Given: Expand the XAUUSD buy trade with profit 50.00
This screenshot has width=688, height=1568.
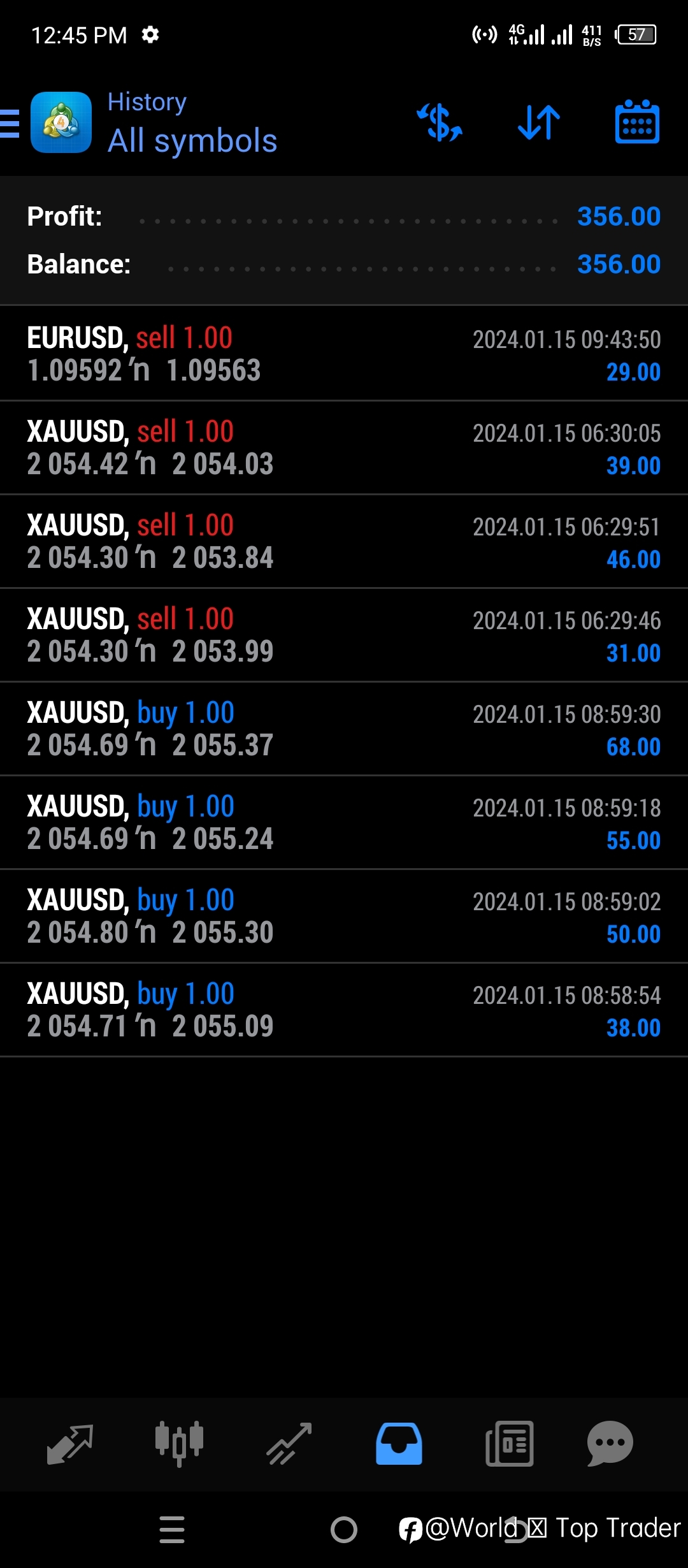Looking at the screenshot, I should click(x=344, y=916).
